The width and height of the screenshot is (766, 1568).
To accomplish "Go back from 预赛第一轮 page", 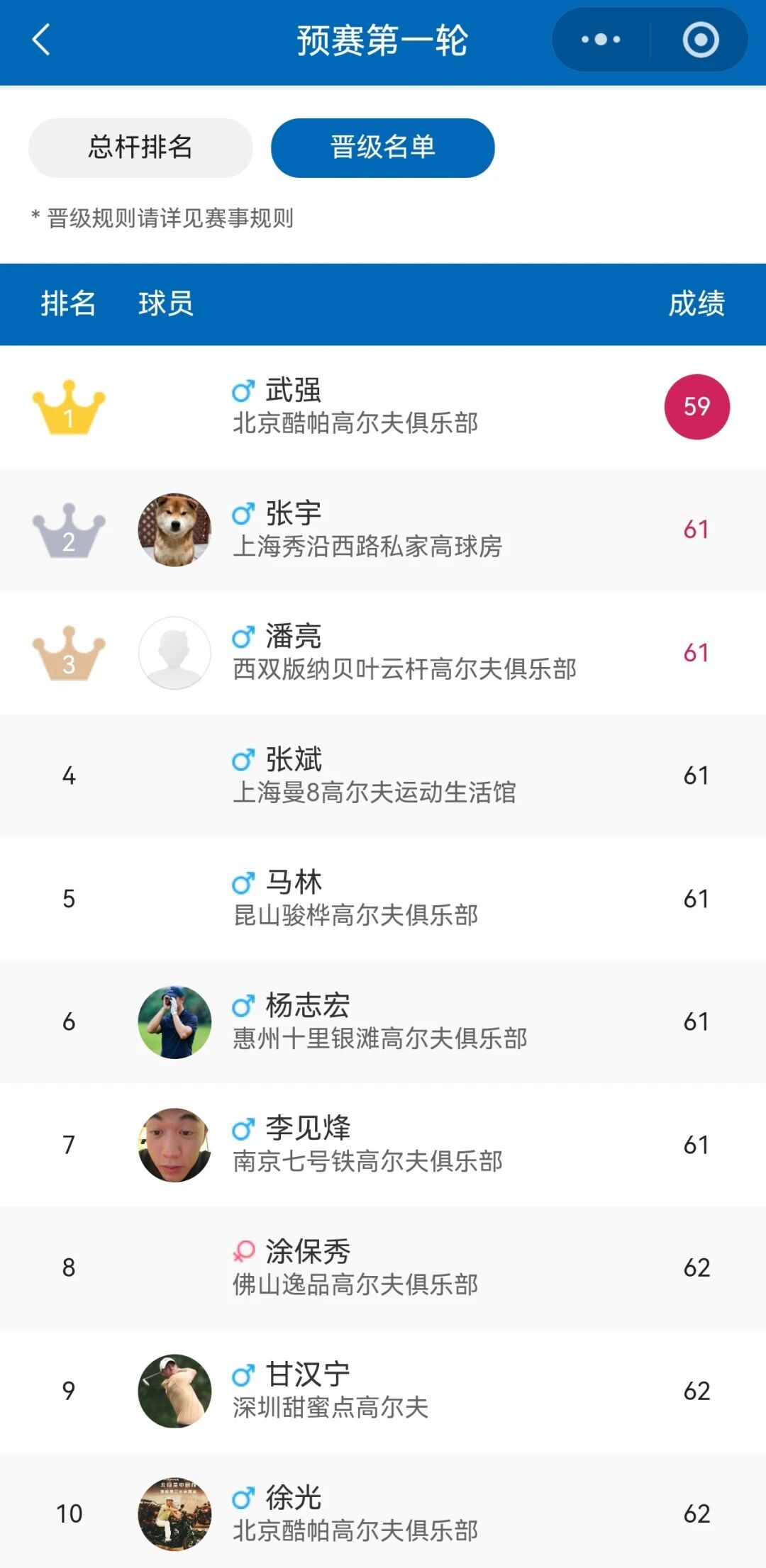I will (41, 40).
